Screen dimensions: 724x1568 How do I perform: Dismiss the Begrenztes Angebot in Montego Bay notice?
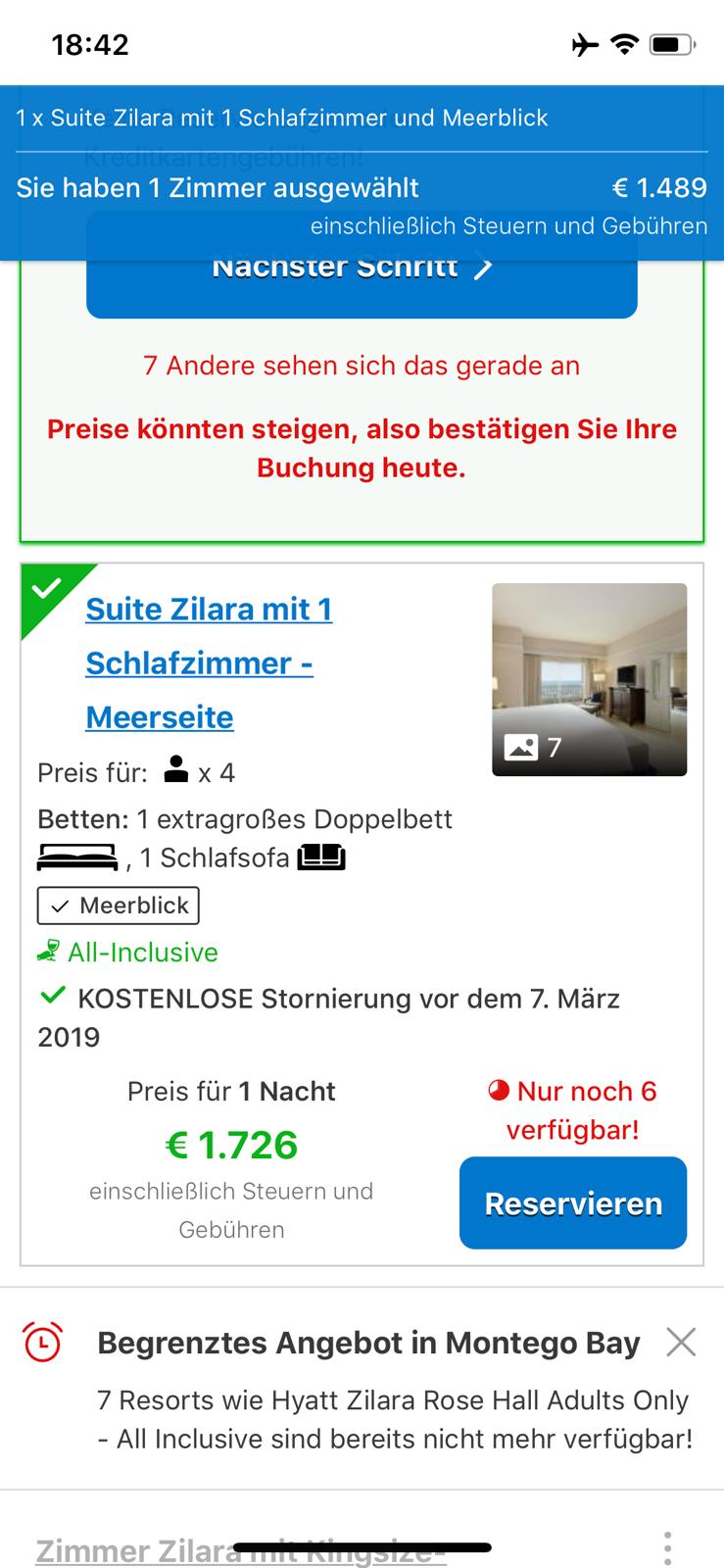pos(680,1342)
